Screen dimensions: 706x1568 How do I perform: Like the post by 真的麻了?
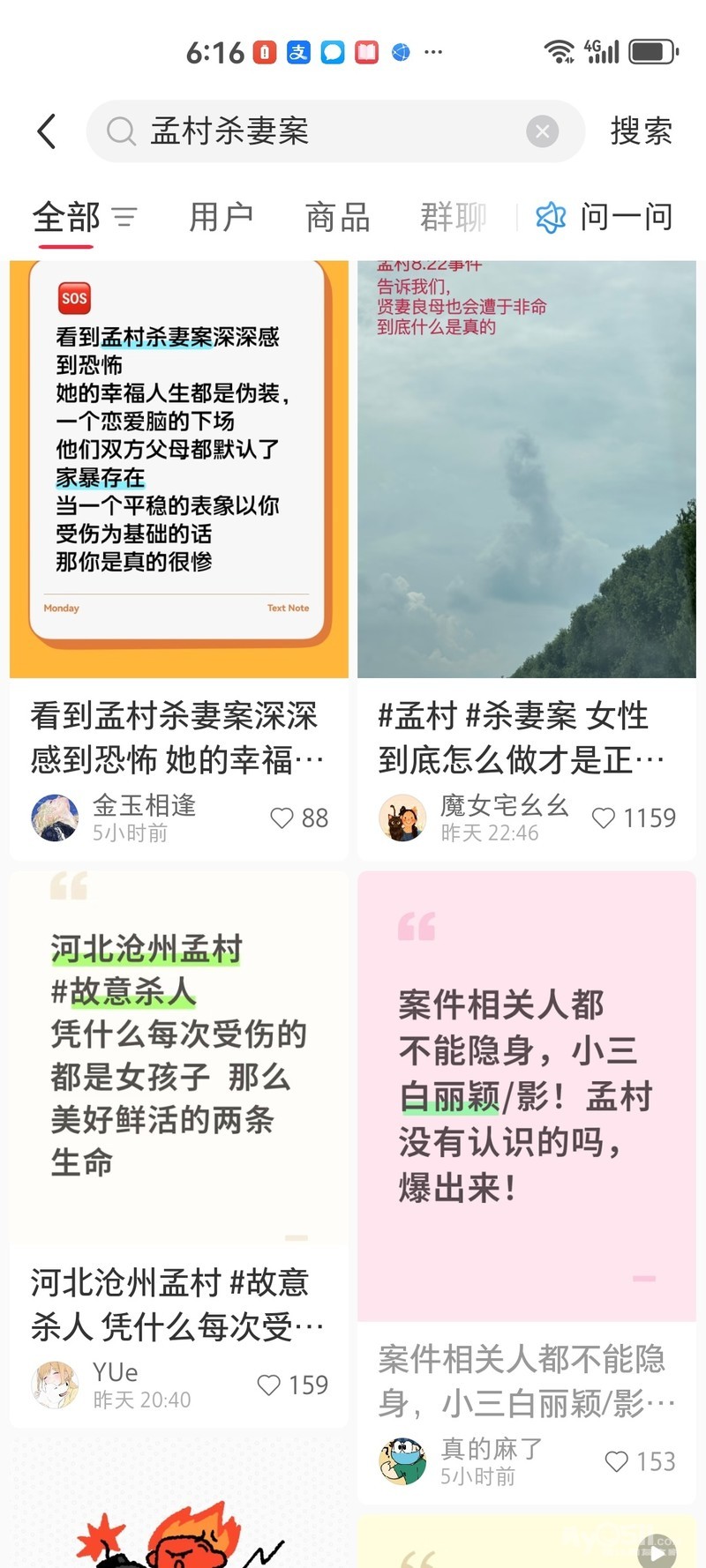pos(617,1462)
